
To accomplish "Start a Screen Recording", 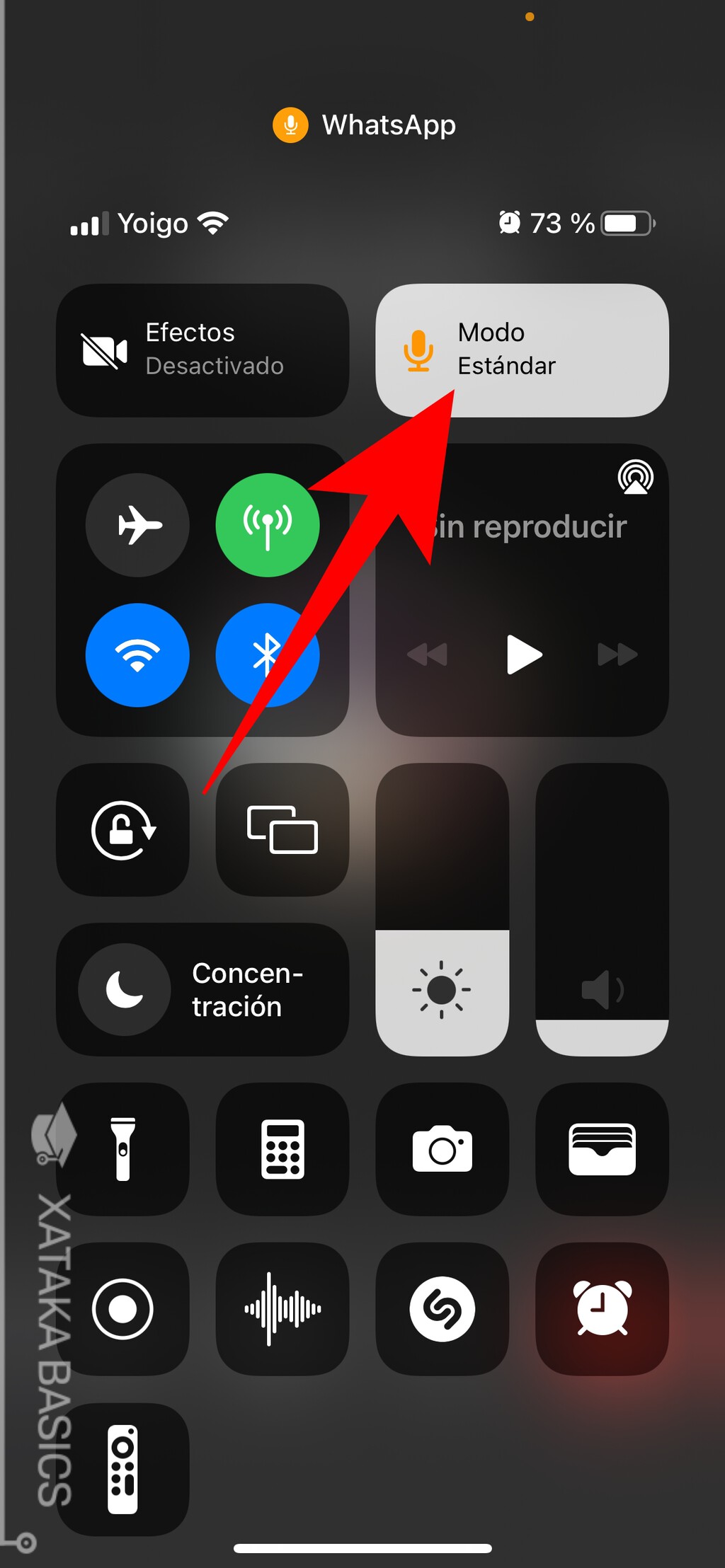I will (122, 1308).
